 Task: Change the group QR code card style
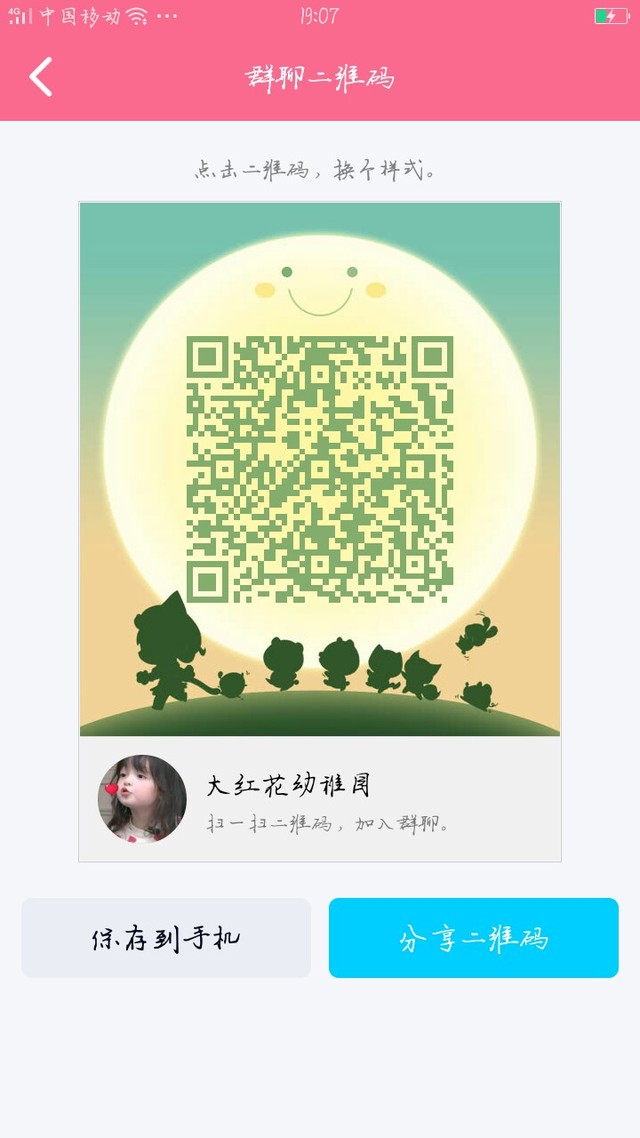[320, 469]
